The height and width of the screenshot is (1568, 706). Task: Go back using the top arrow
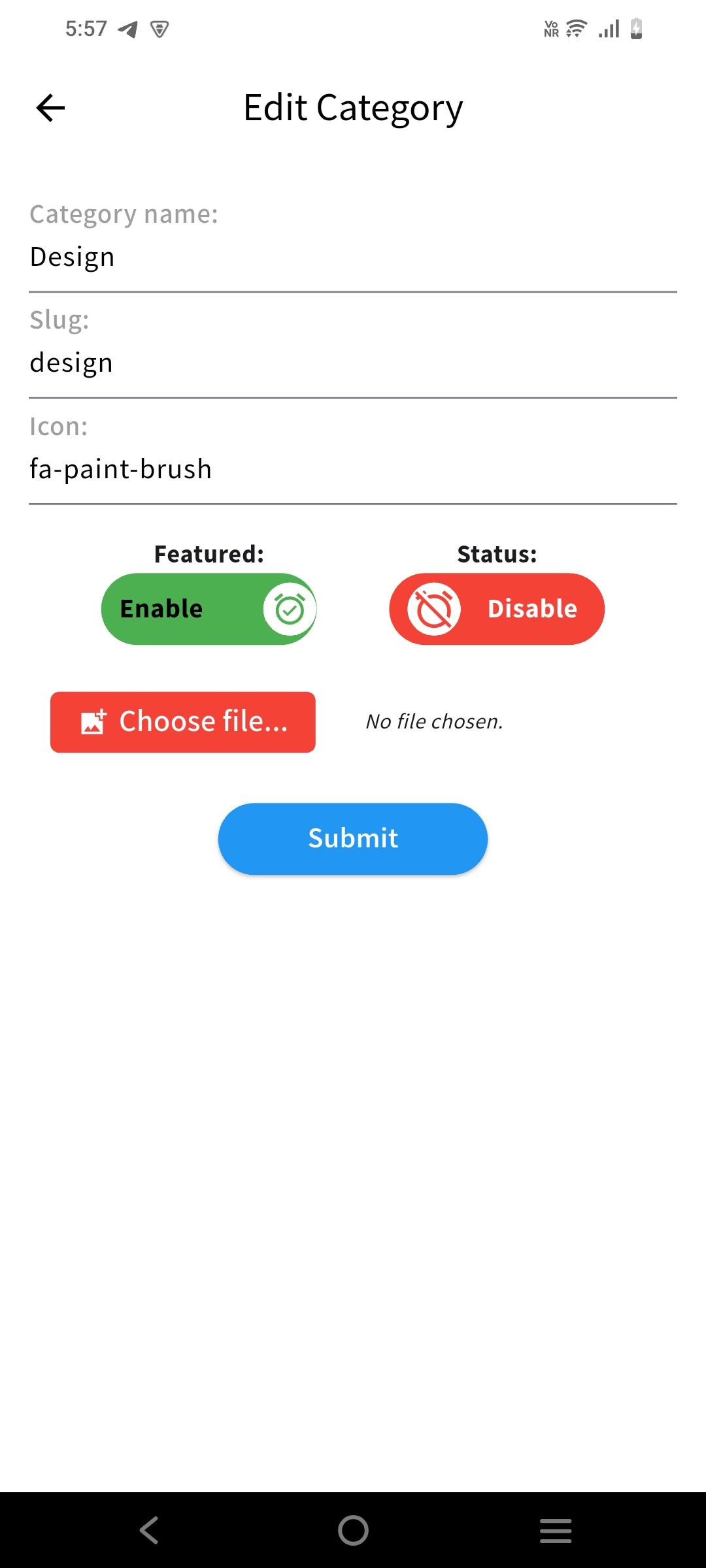(x=50, y=108)
